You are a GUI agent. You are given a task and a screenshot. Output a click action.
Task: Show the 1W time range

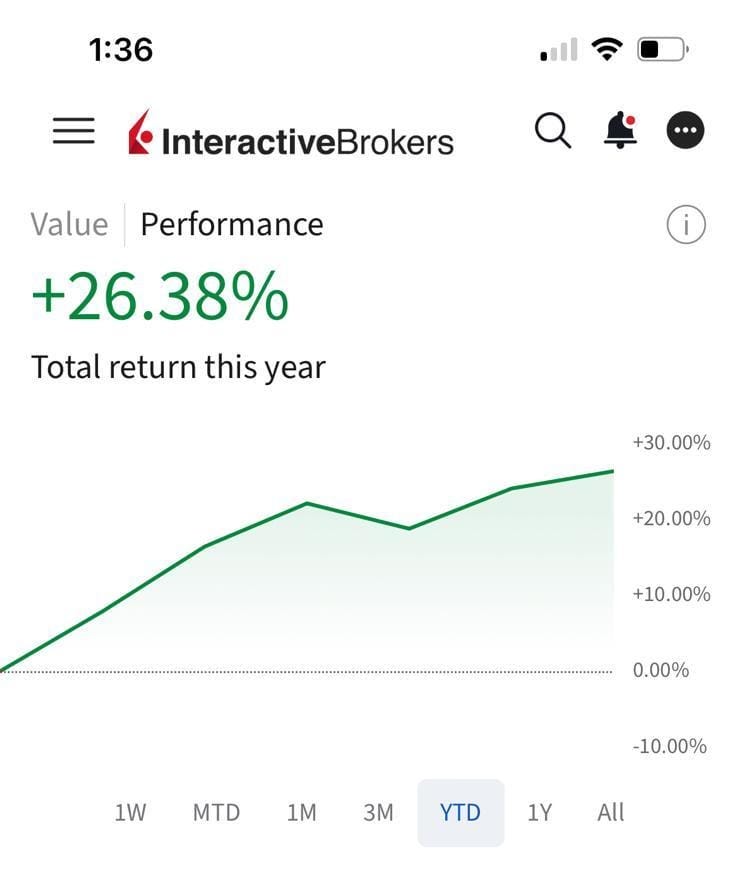[x=130, y=812]
